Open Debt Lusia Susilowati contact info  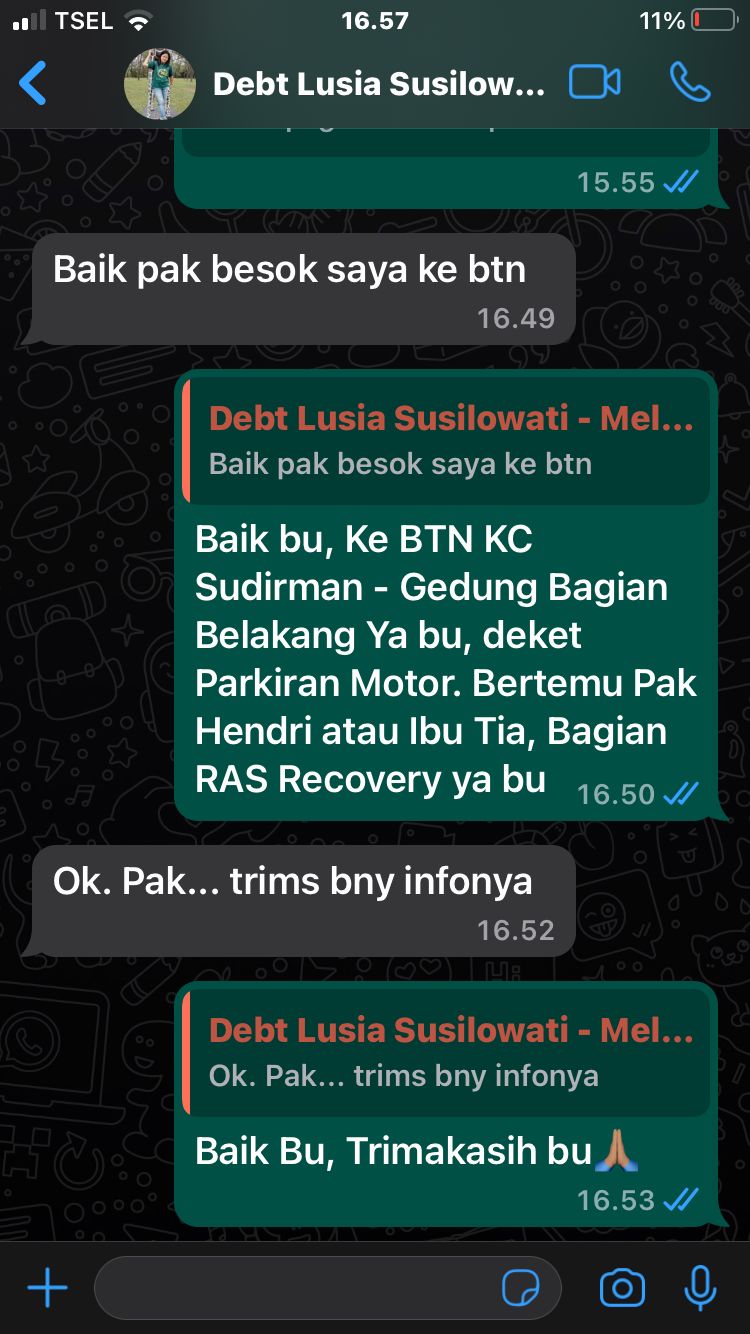[380, 84]
